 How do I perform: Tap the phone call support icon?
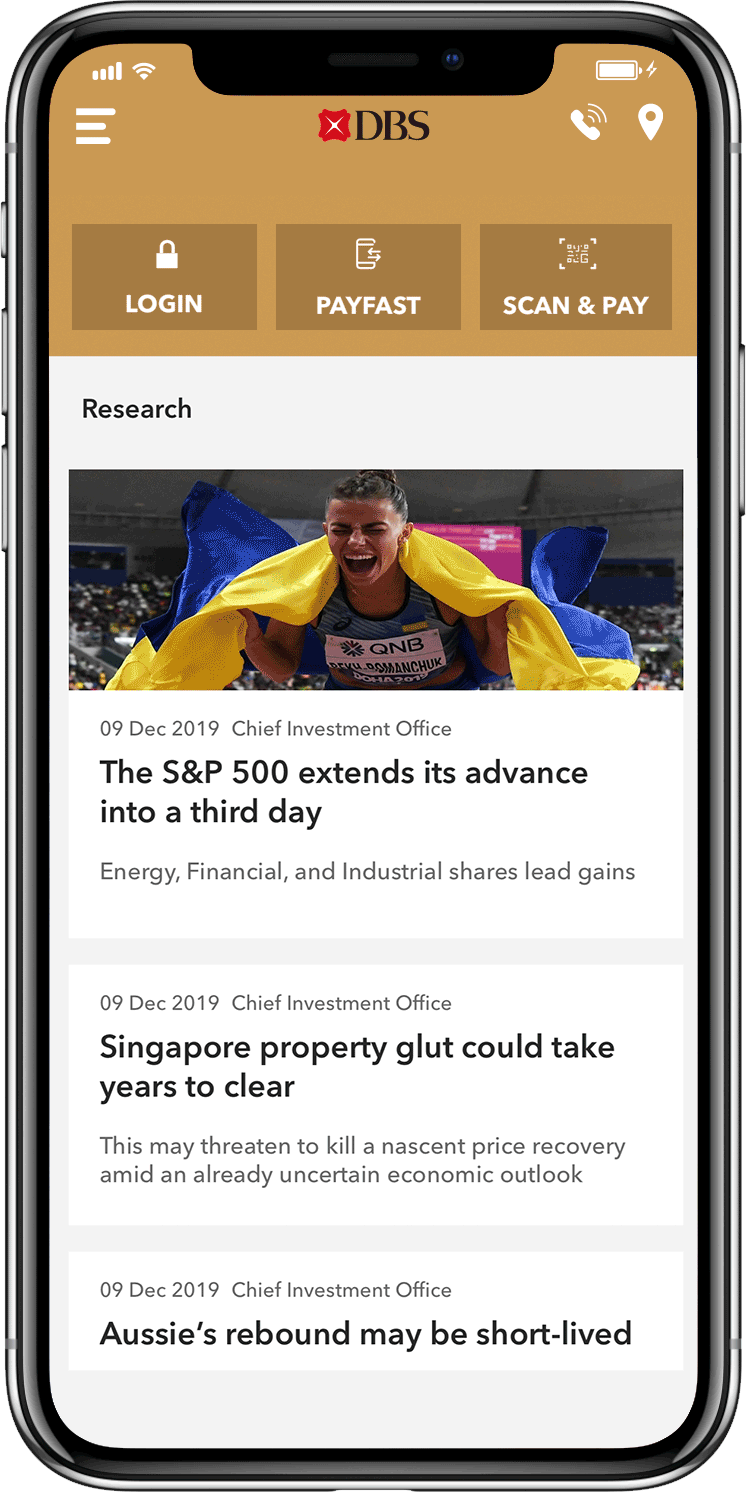(588, 124)
